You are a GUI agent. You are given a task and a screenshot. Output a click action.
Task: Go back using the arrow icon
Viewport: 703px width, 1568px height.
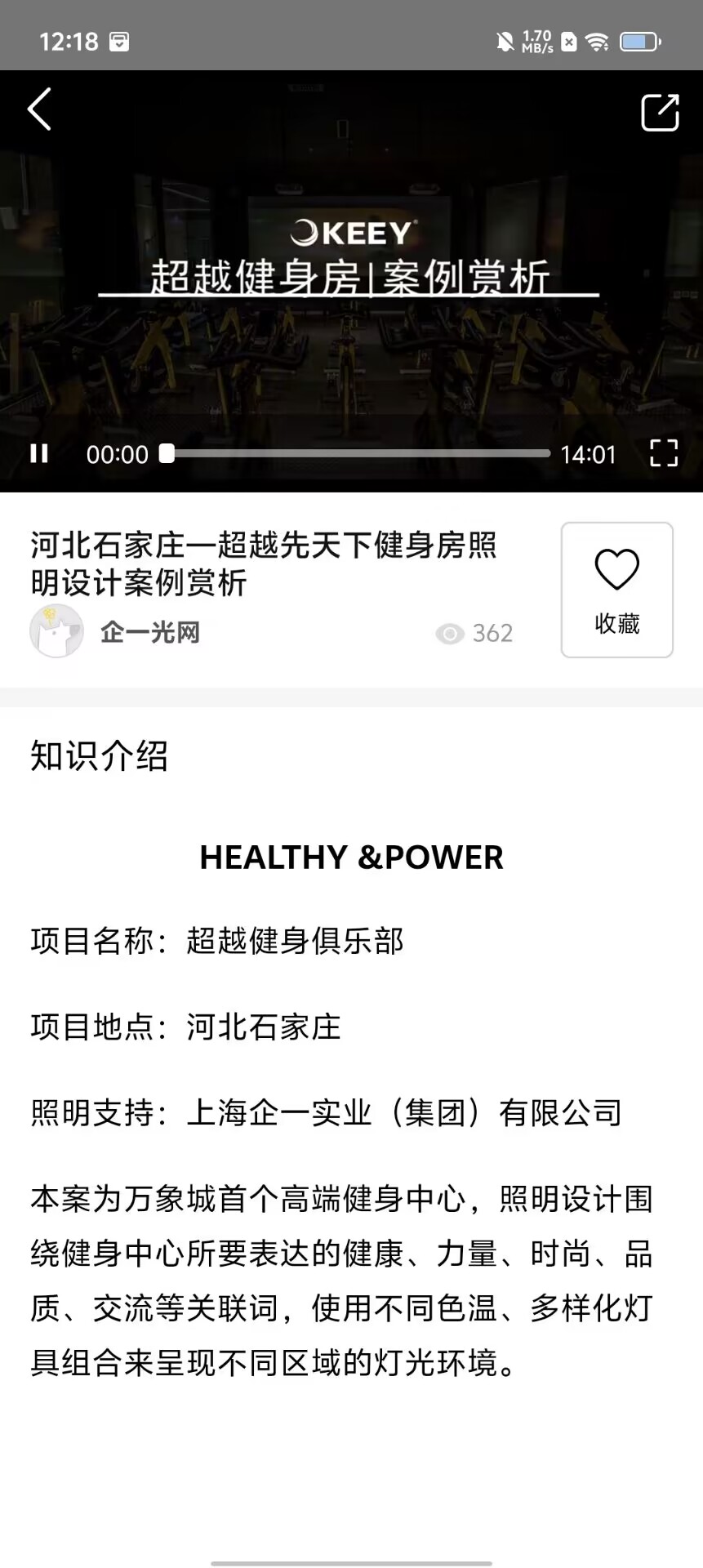pos(39,109)
